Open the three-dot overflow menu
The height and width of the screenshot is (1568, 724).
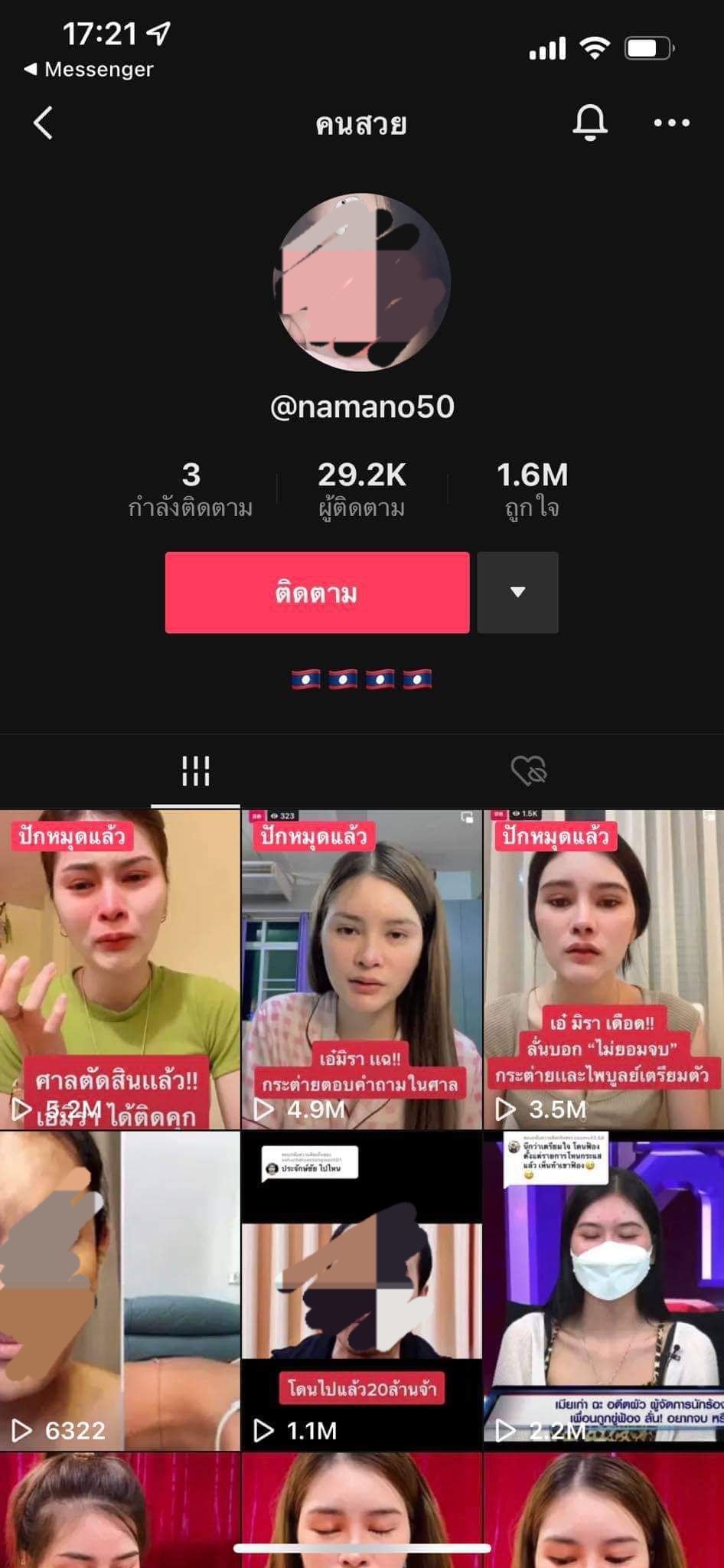pos(671,122)
